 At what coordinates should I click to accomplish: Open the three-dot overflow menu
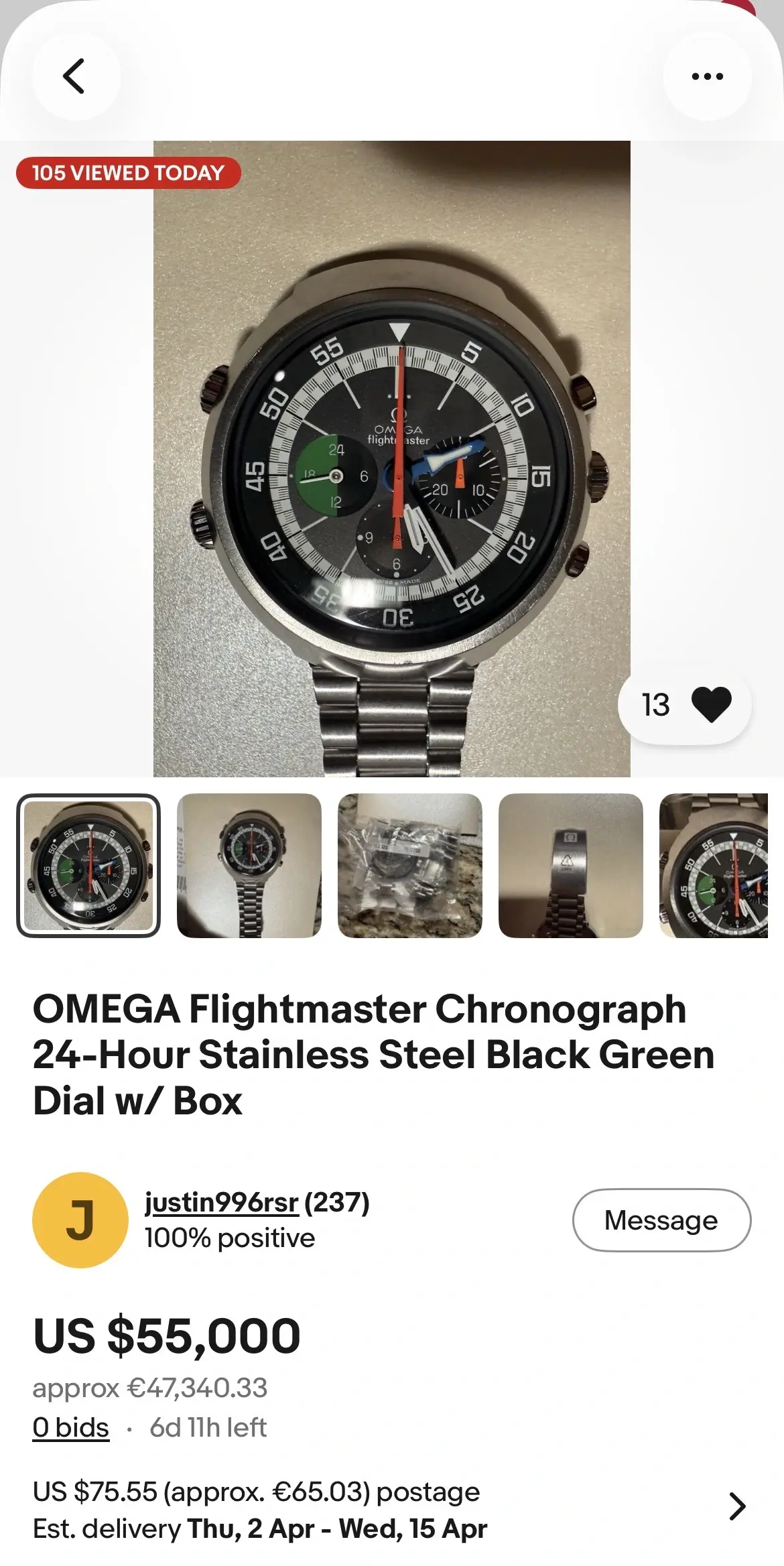707,76
